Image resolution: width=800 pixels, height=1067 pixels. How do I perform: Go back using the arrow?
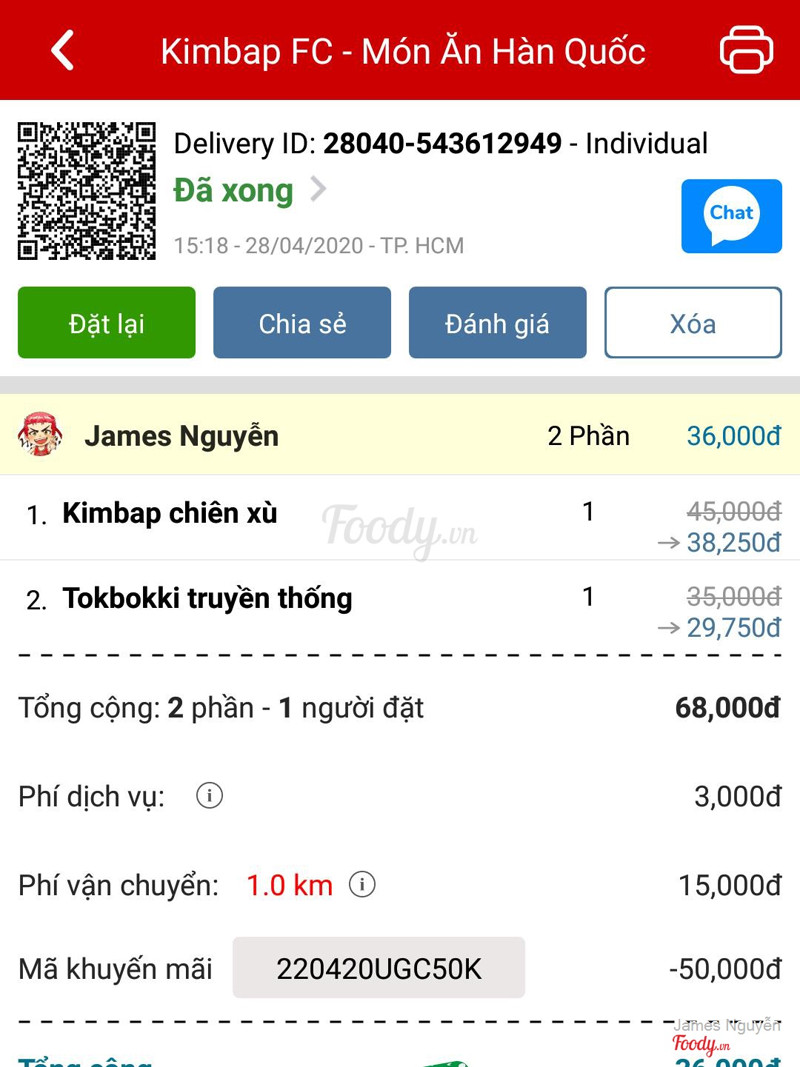pos(62,50)
